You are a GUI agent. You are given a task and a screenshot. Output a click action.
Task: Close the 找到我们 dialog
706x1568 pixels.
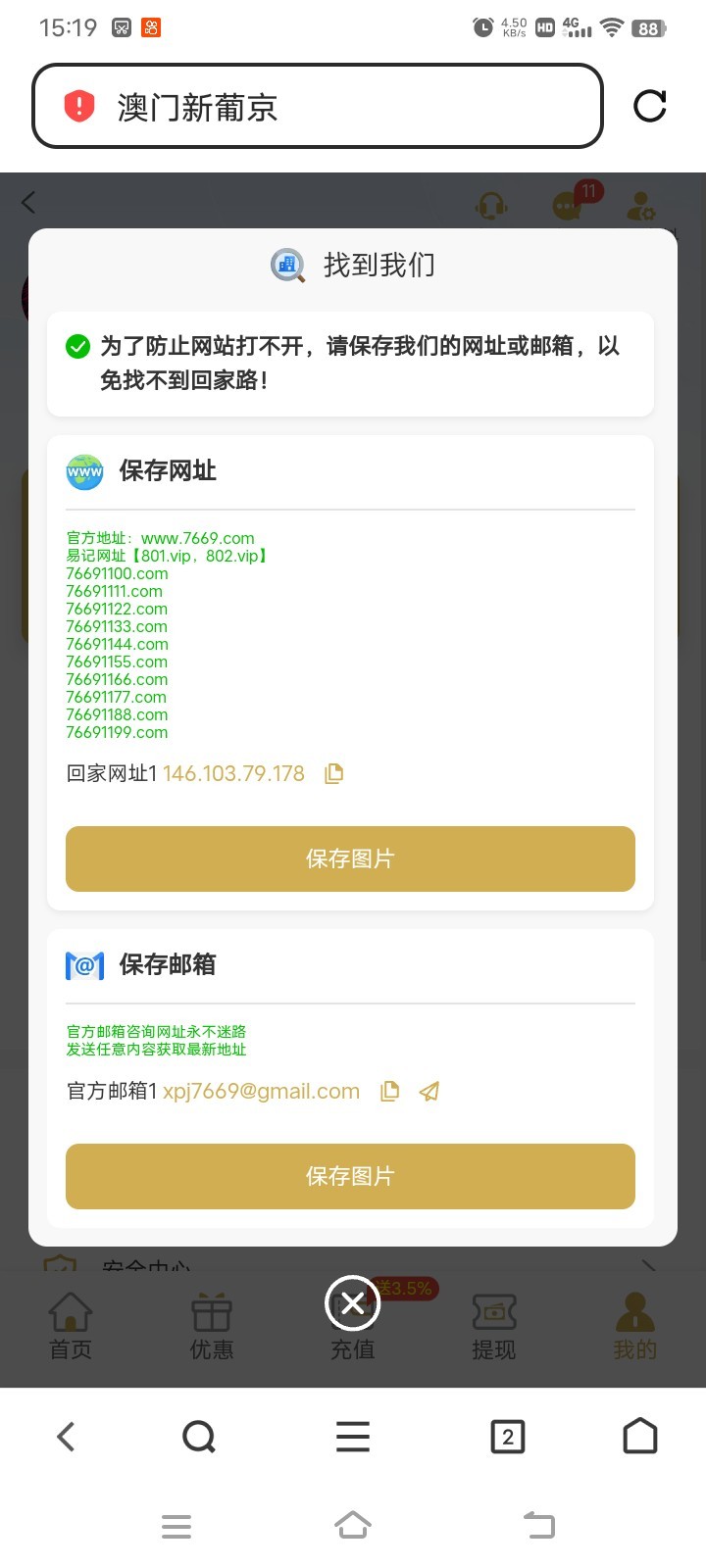click(352, 1302)
